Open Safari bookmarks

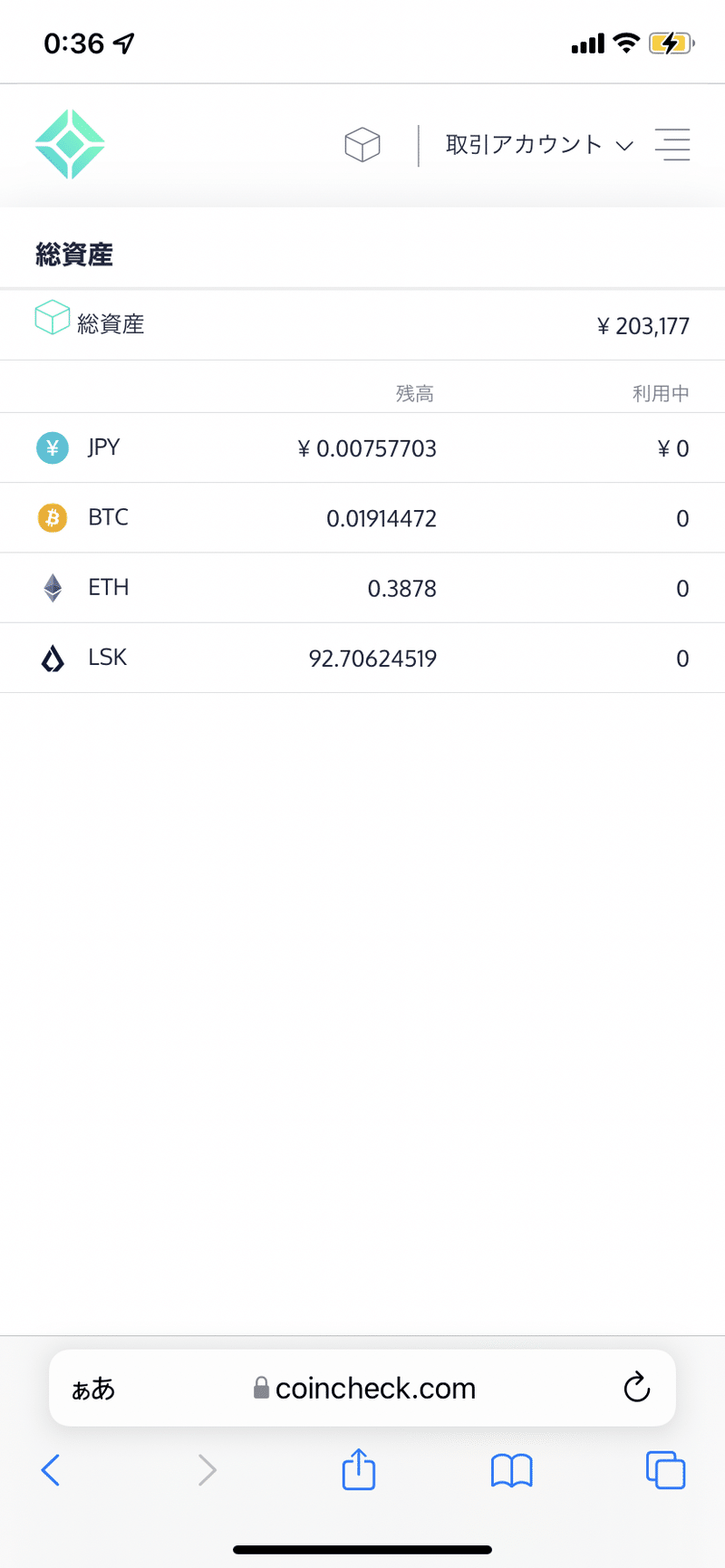click(511, 1469)
